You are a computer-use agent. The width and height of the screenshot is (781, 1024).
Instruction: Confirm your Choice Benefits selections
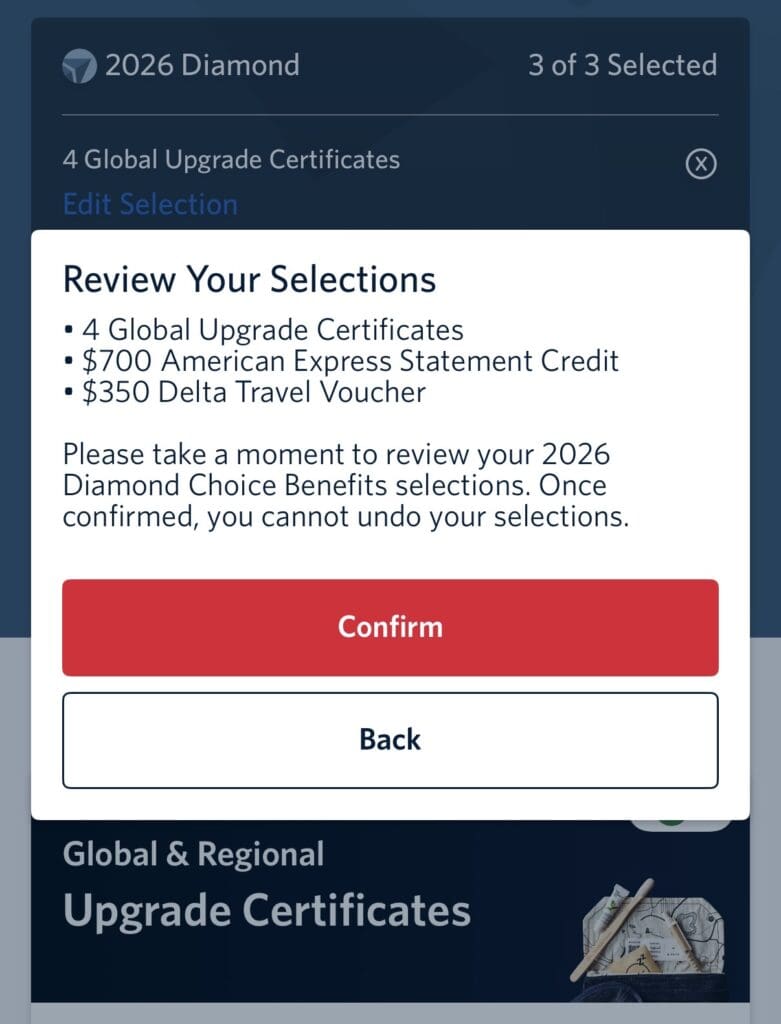coord(390,627)
